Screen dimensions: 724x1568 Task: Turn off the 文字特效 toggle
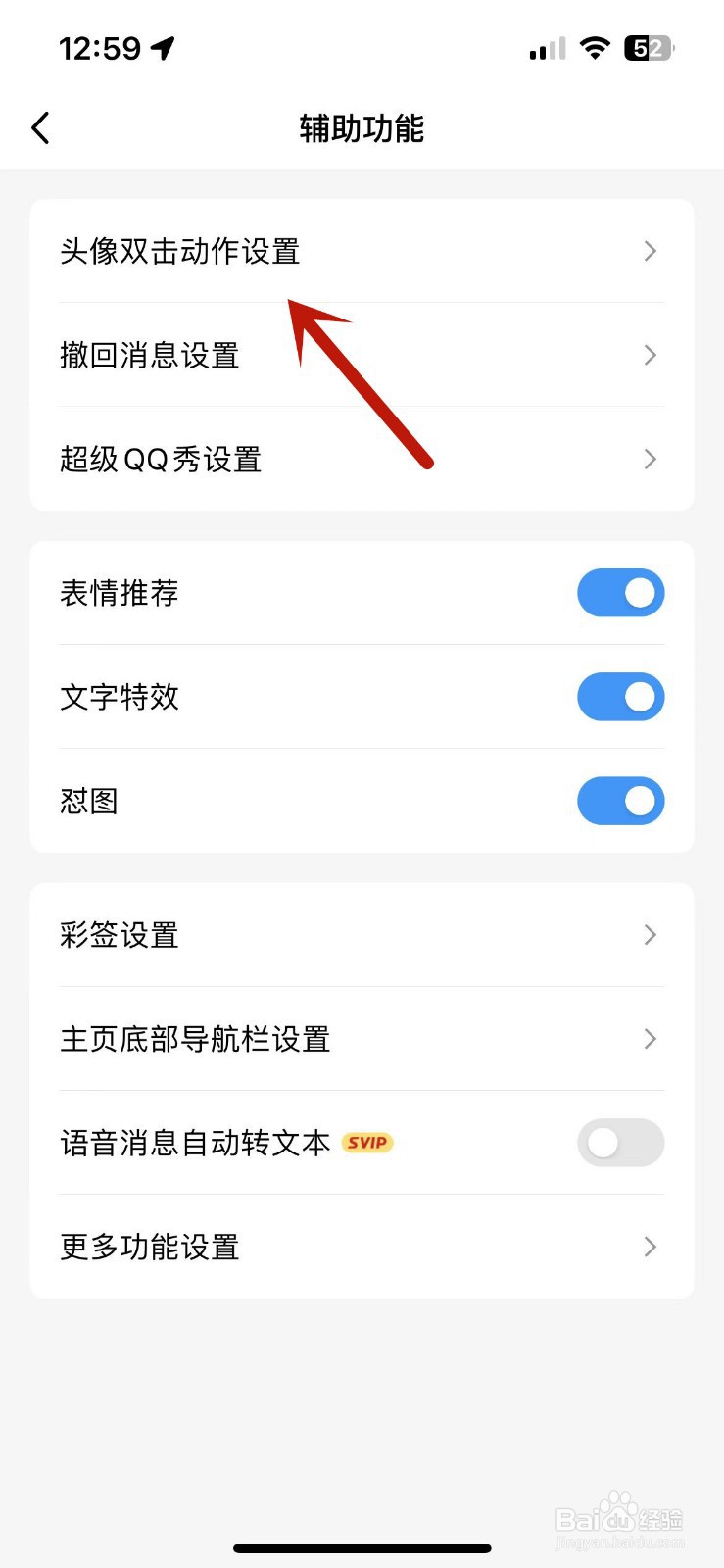coord(621,697)
